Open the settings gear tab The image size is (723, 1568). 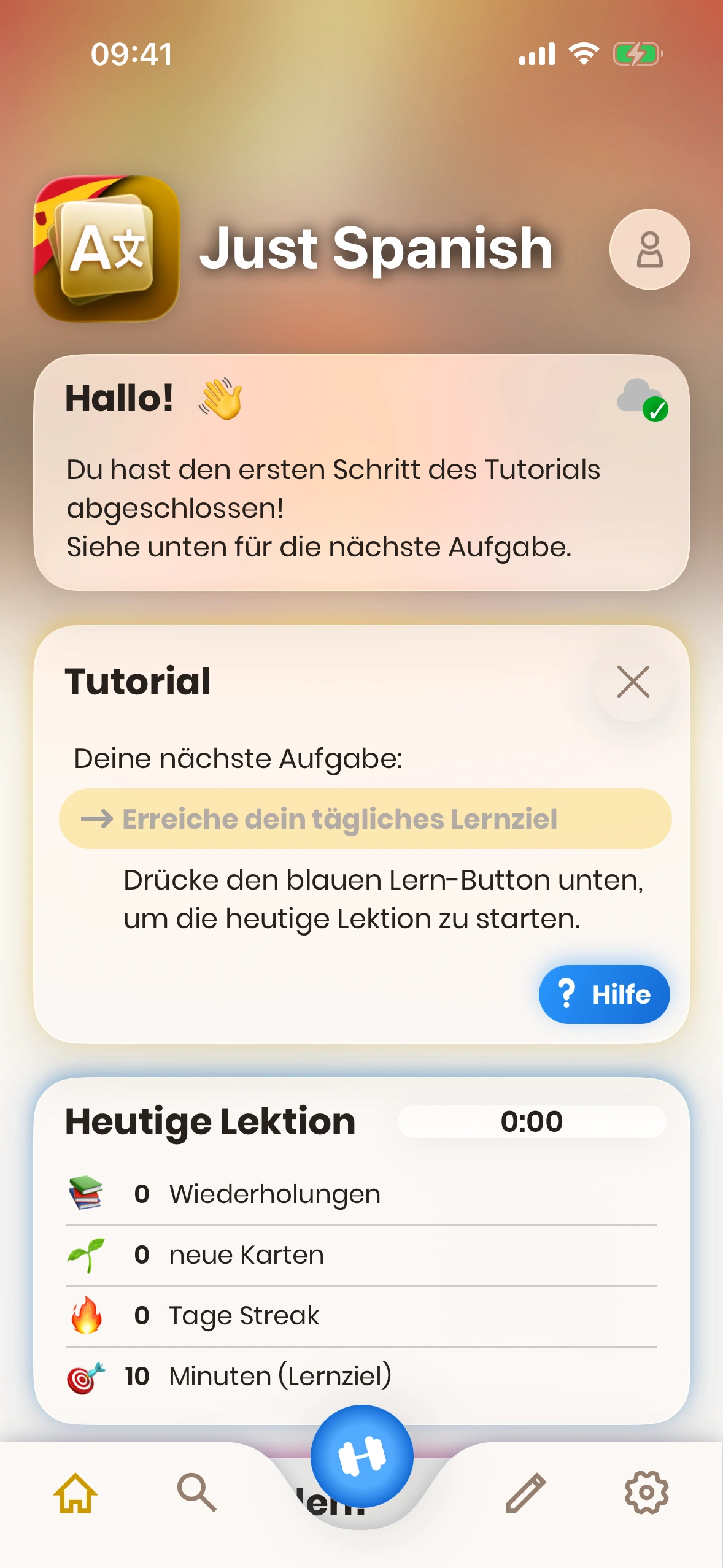646,1493
